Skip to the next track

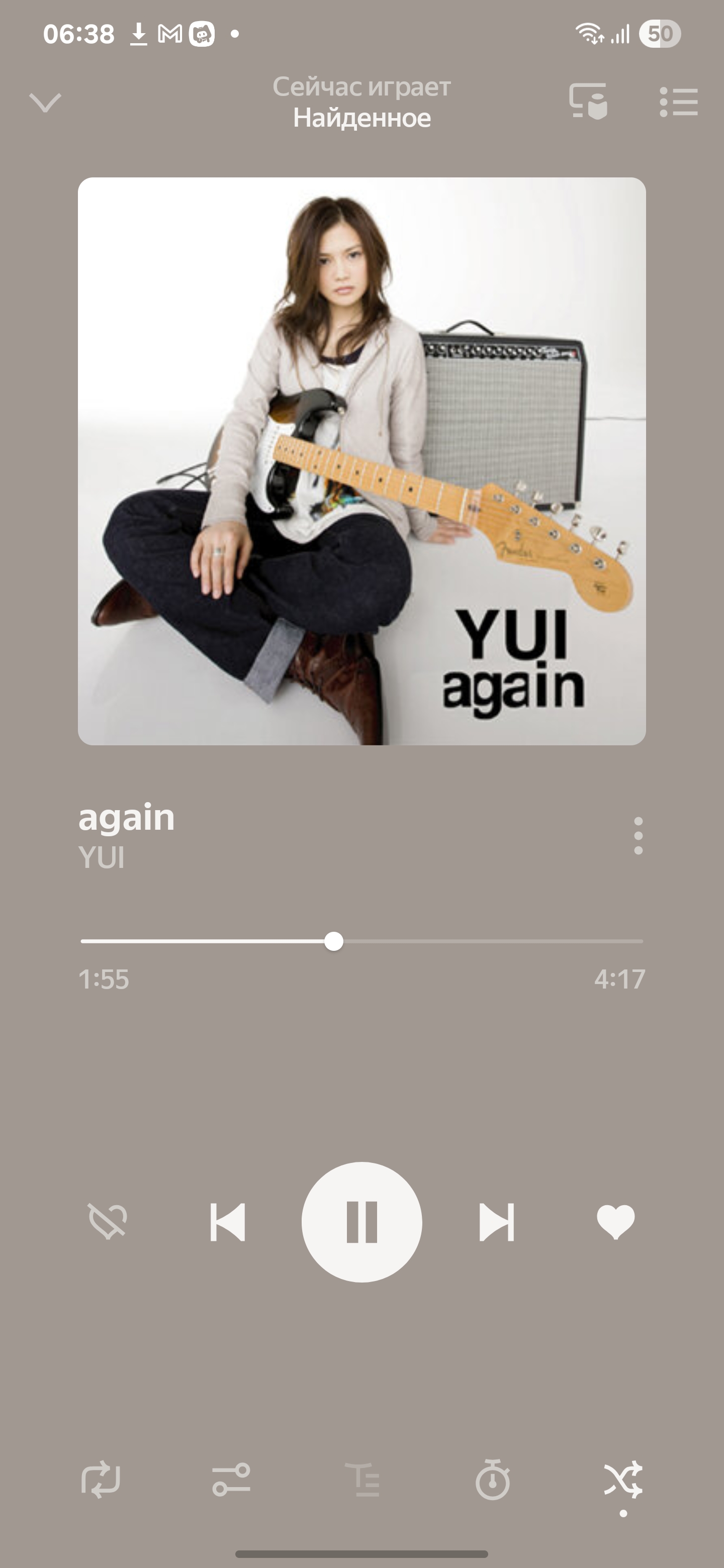point(497,1222)
